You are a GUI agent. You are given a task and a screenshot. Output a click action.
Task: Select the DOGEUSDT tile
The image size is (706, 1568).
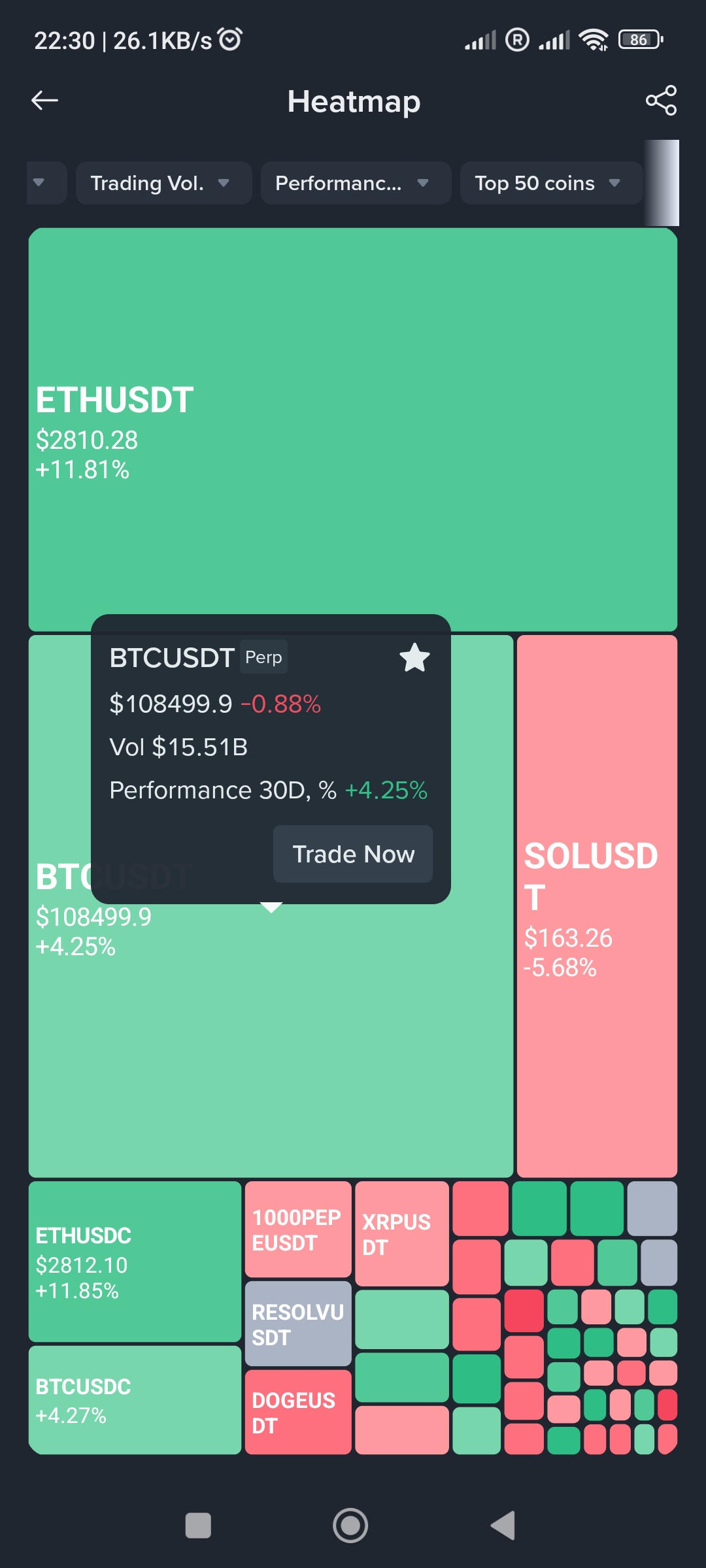pyautogui.click(x=298, y=1412)
